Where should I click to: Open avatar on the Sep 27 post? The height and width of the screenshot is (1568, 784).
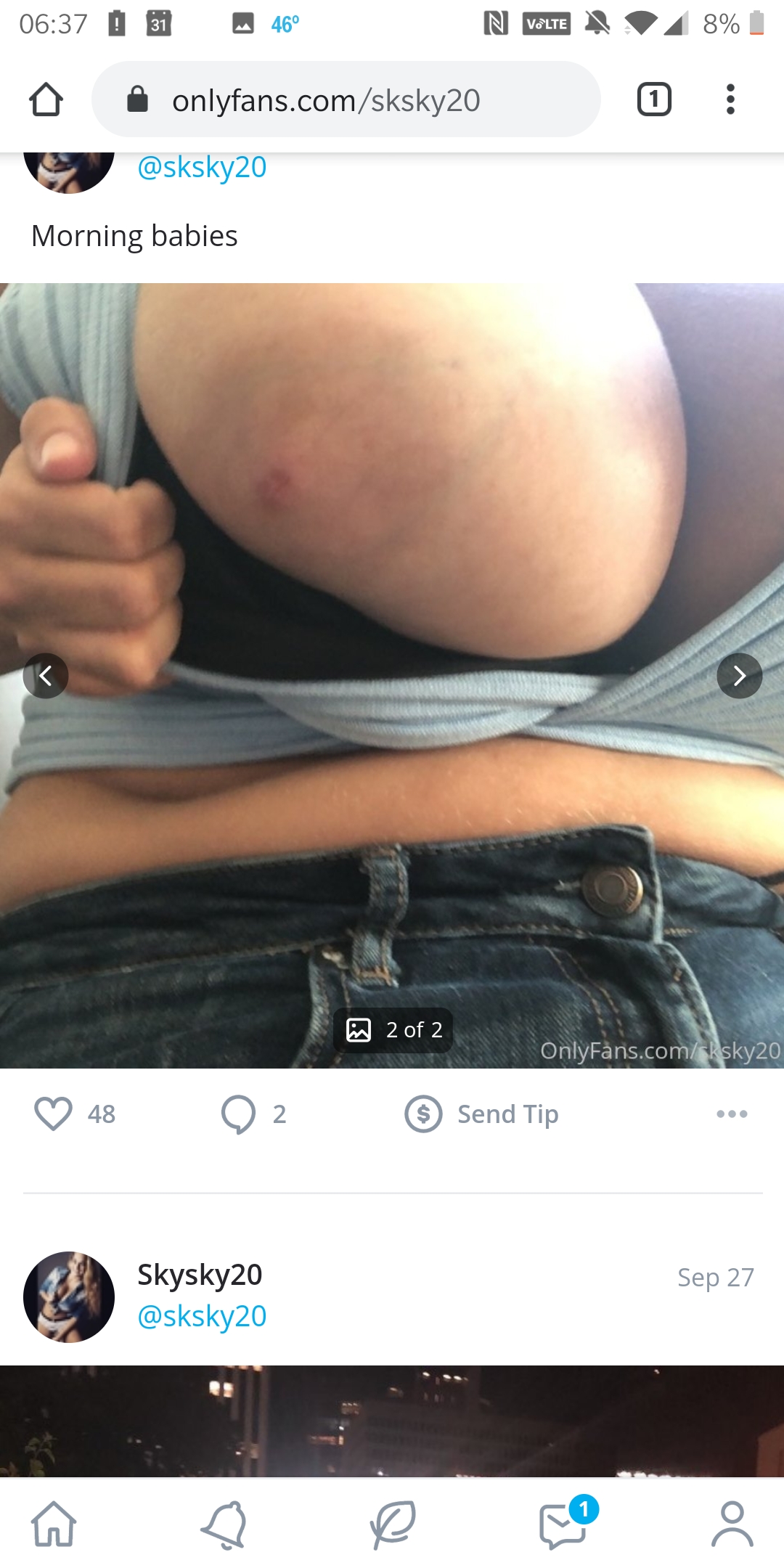(69, 1297)
